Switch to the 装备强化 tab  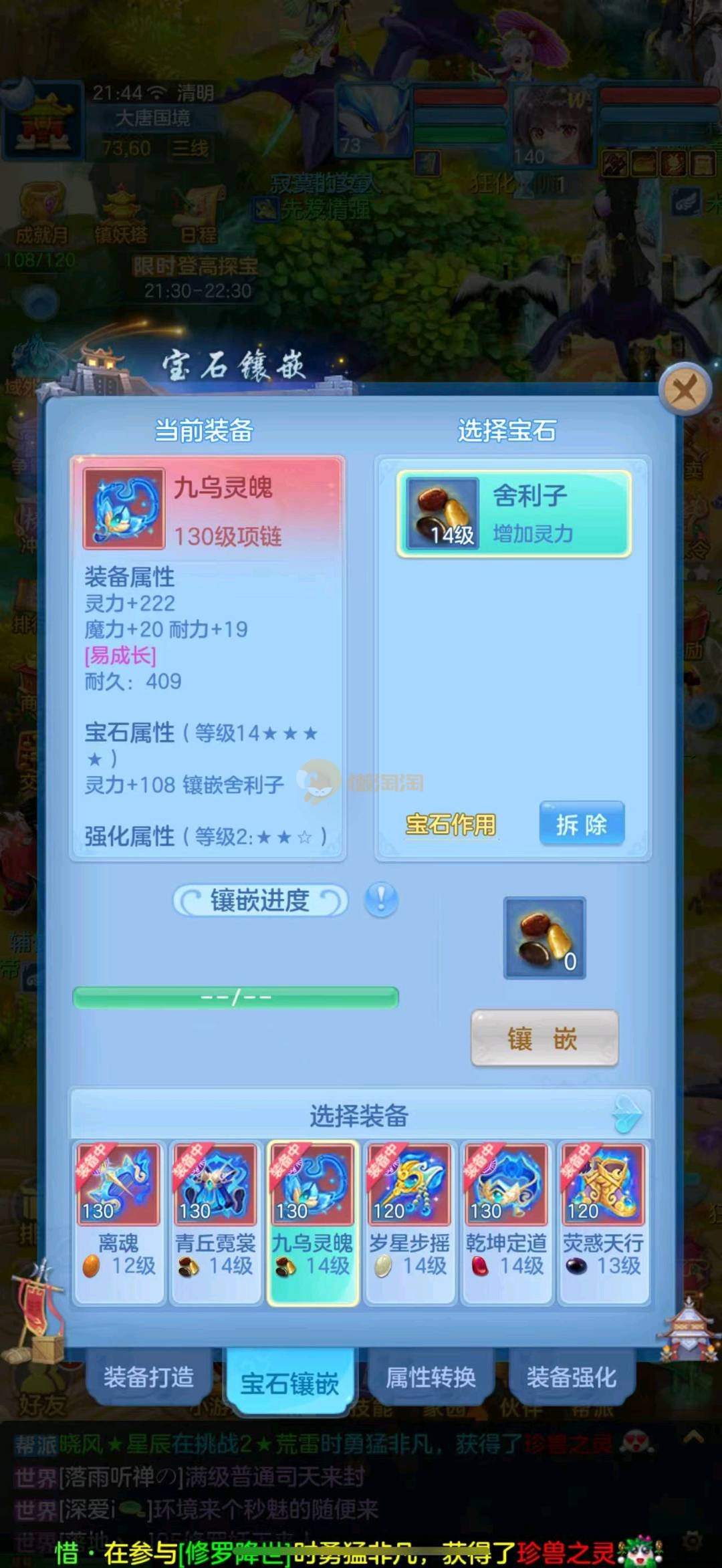pos(571,1377)
